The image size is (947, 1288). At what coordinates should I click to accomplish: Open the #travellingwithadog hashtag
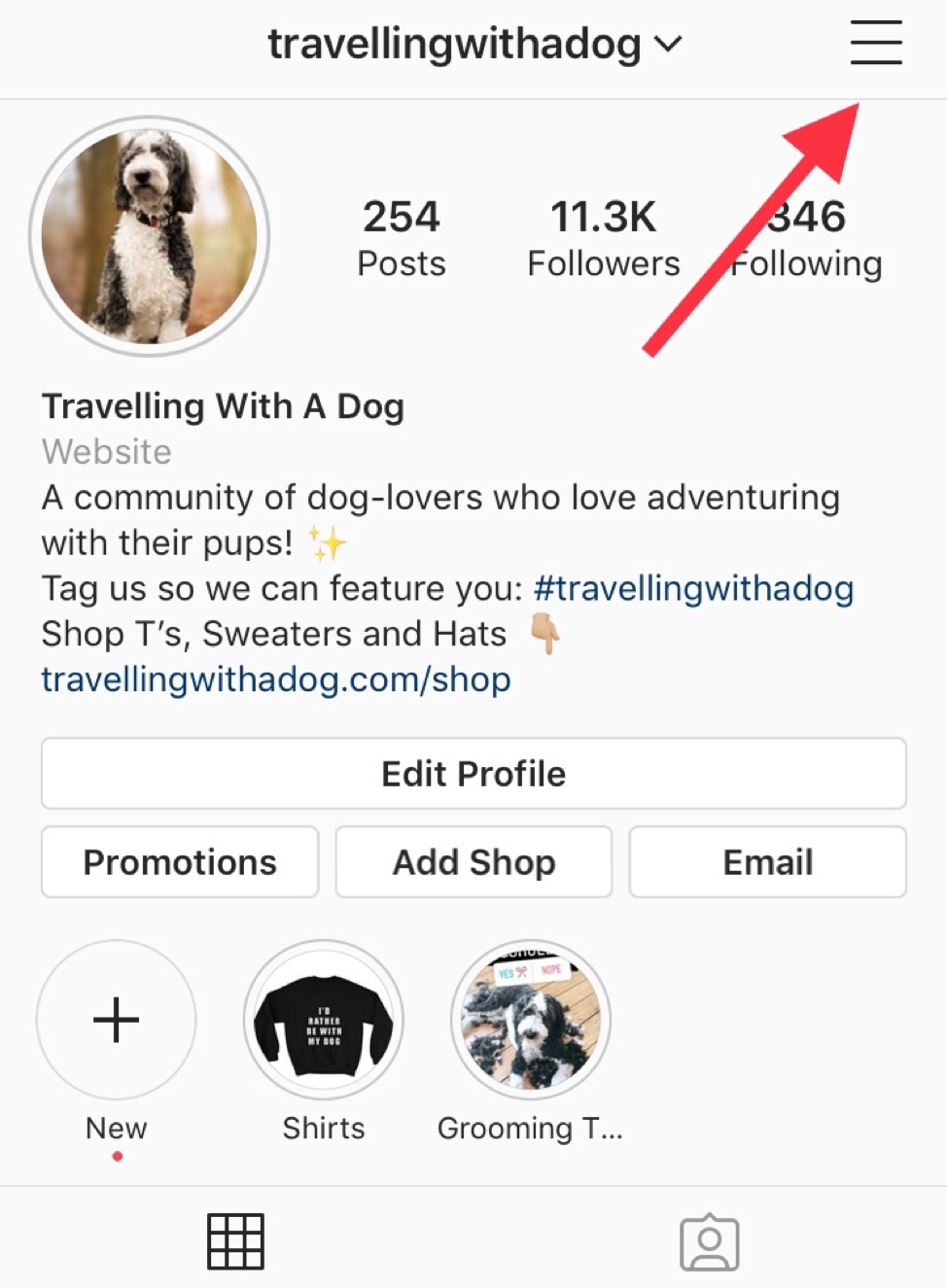(693, 588)
